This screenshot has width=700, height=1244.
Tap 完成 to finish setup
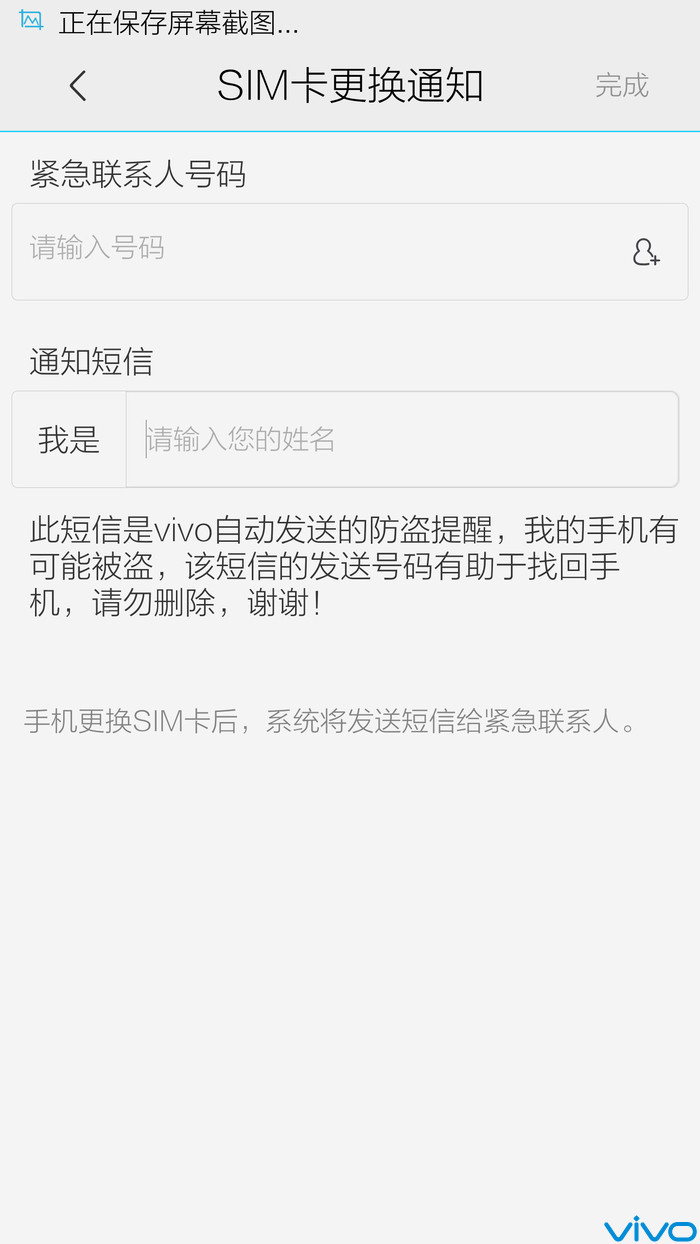[622, 86]
